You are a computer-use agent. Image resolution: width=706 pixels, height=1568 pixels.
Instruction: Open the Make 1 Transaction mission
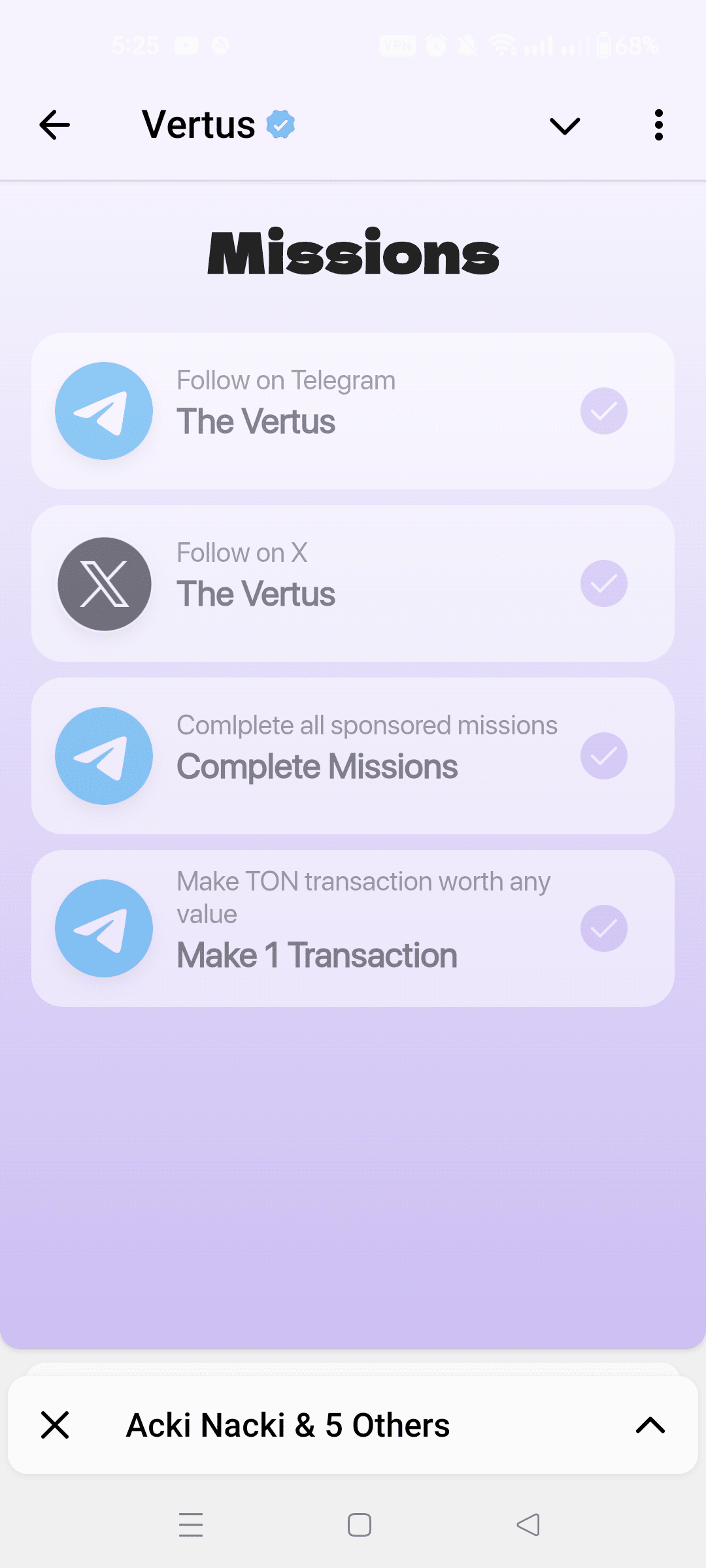tap(353, 928)
